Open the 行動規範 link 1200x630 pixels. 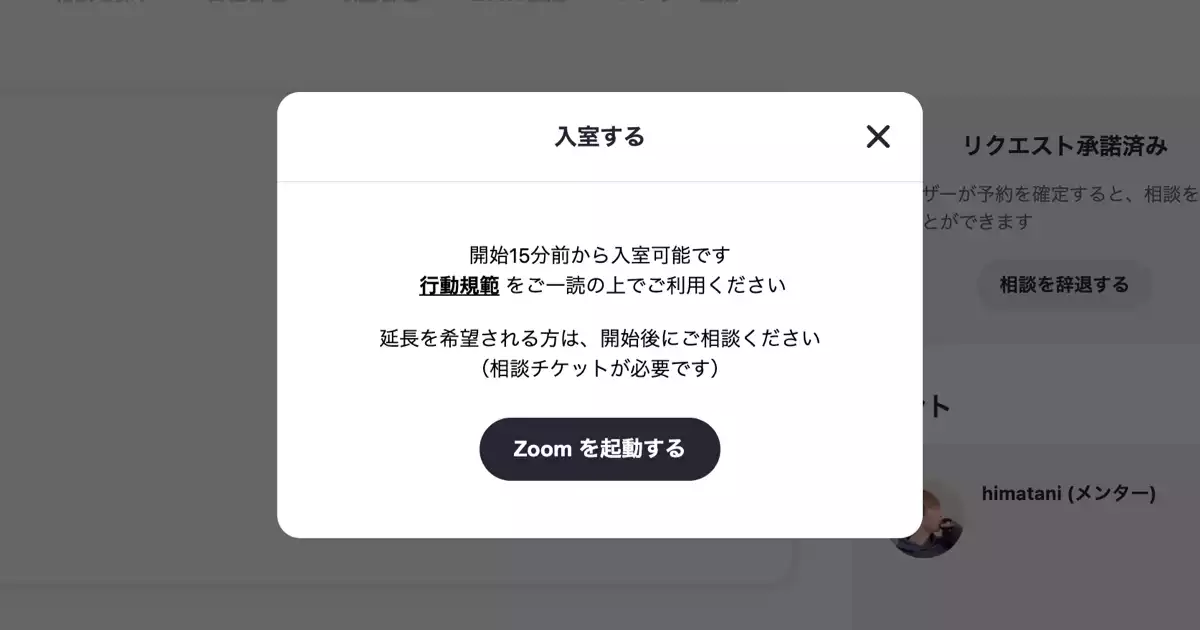459,286
